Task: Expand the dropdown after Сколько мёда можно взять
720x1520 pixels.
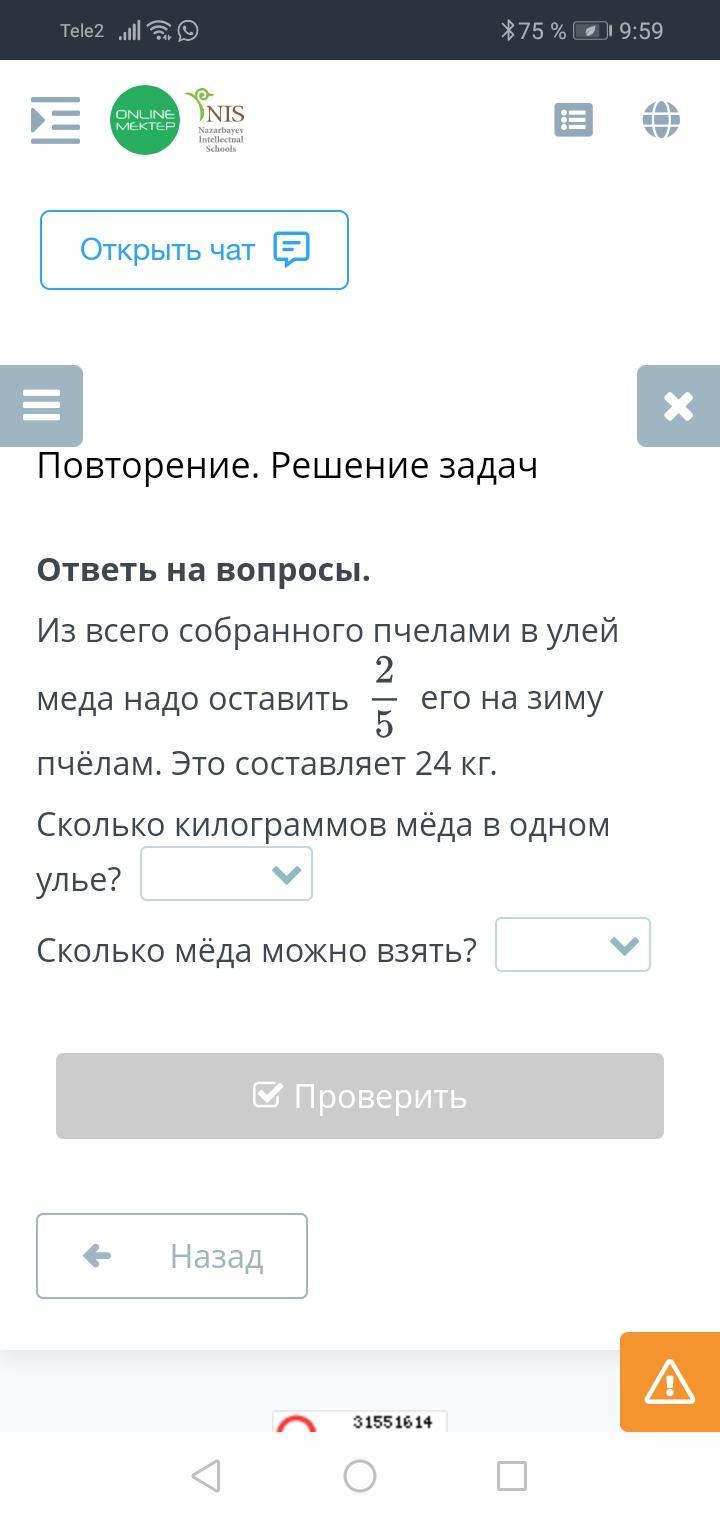Action: (573, 945)
